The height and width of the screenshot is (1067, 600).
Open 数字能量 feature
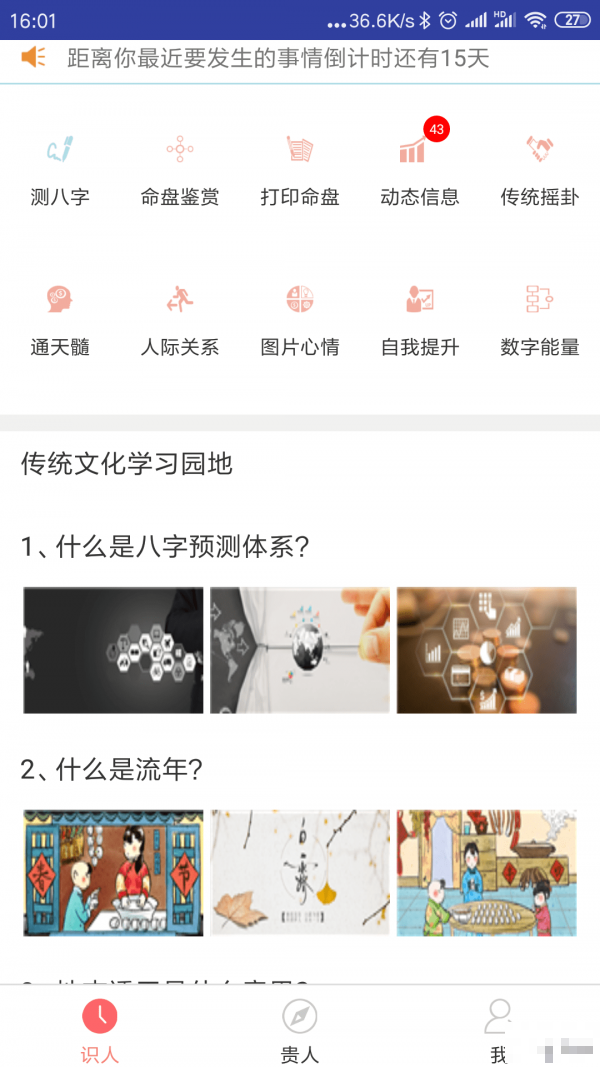(x=540, y=320)
